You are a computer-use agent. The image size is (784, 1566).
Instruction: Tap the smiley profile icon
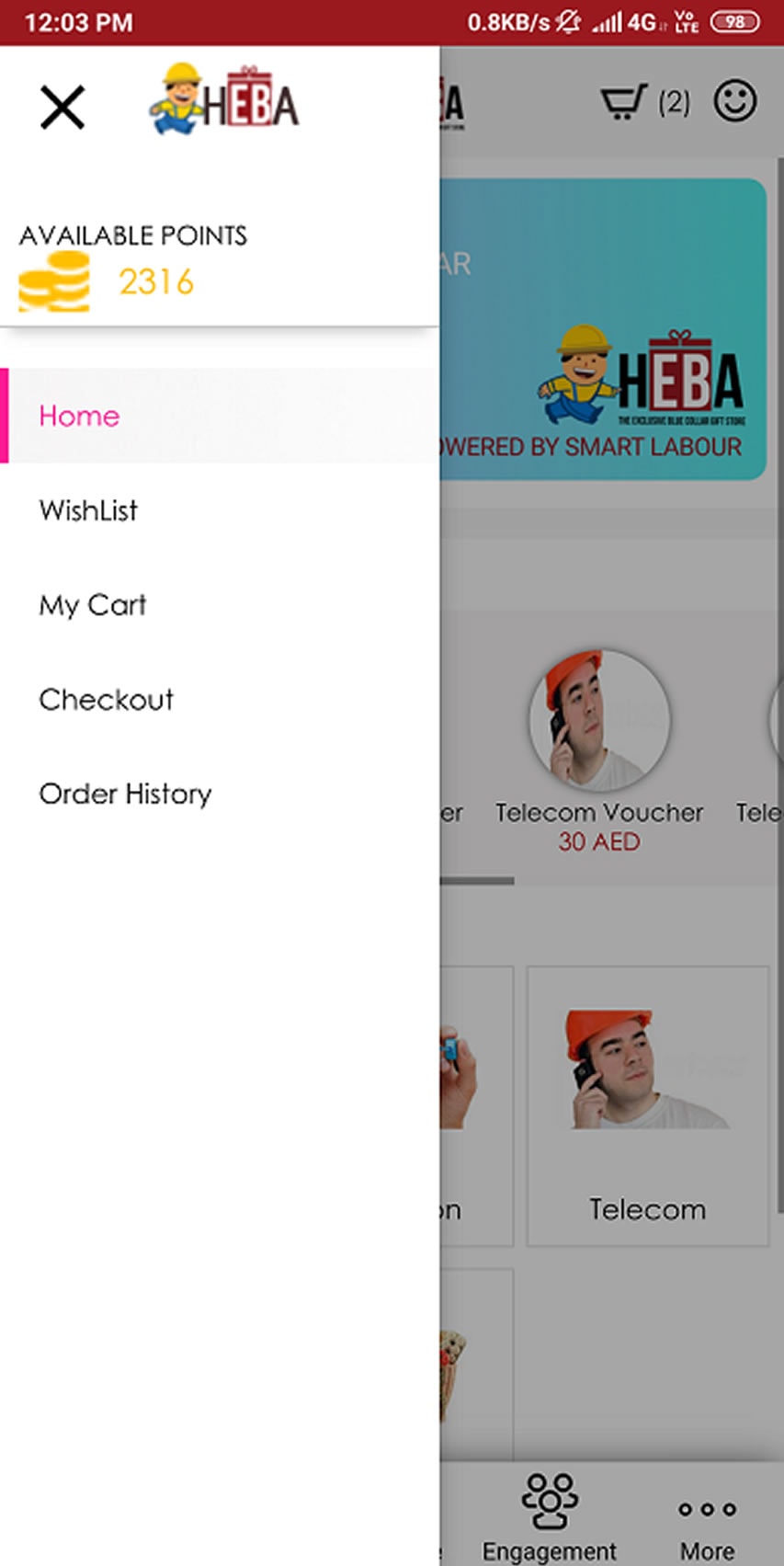[735, 101]
